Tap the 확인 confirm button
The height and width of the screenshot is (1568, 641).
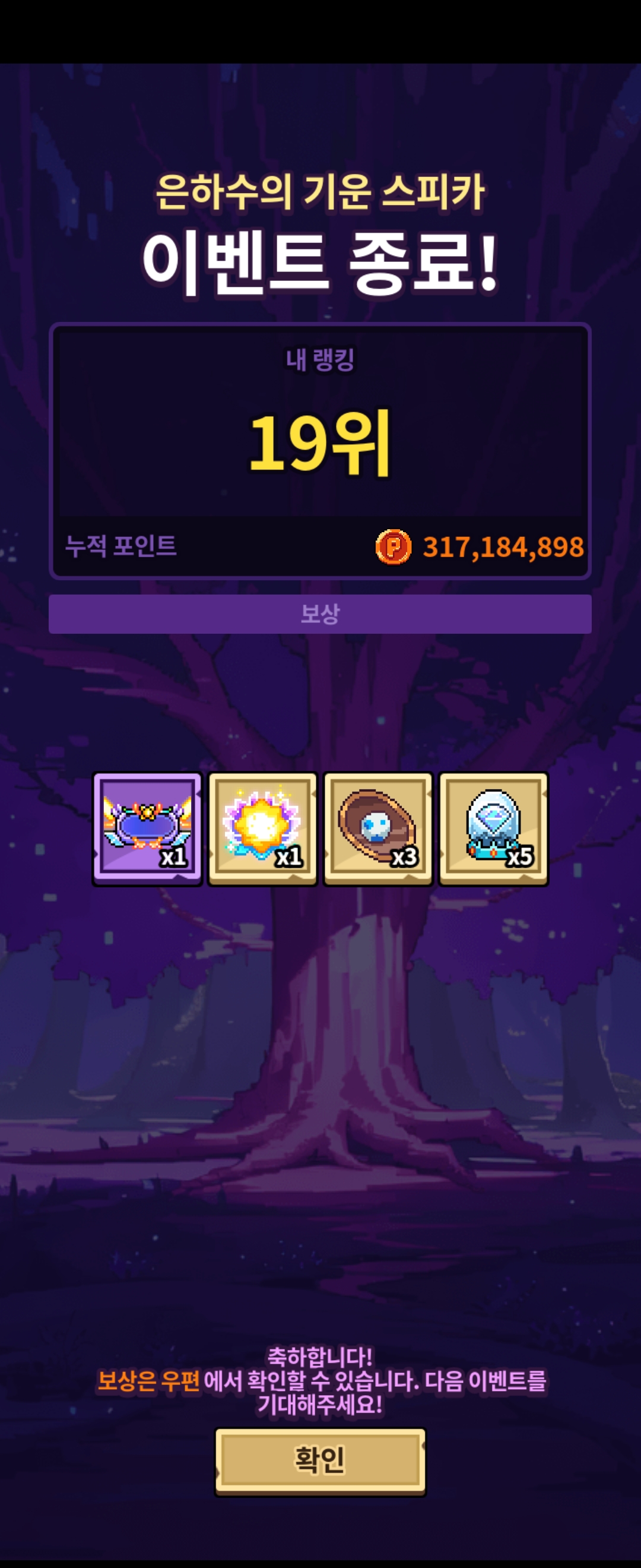pyautogui.click(x=320, y=1461)
